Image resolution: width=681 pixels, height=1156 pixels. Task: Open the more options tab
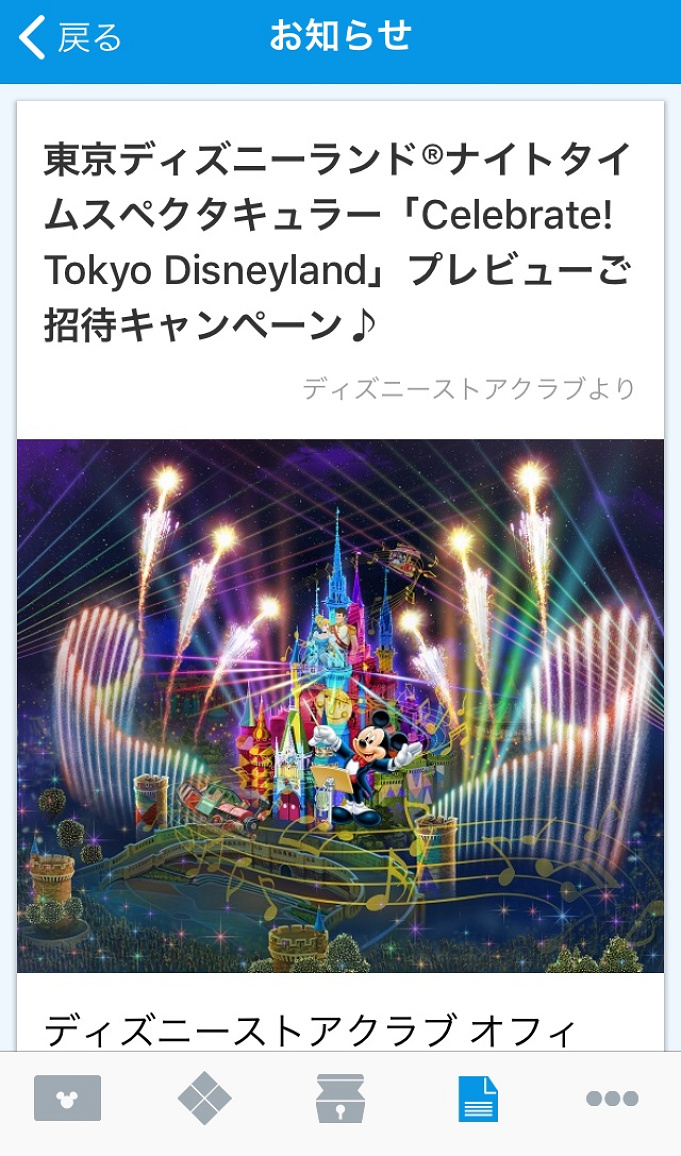tap(612, 1098)
